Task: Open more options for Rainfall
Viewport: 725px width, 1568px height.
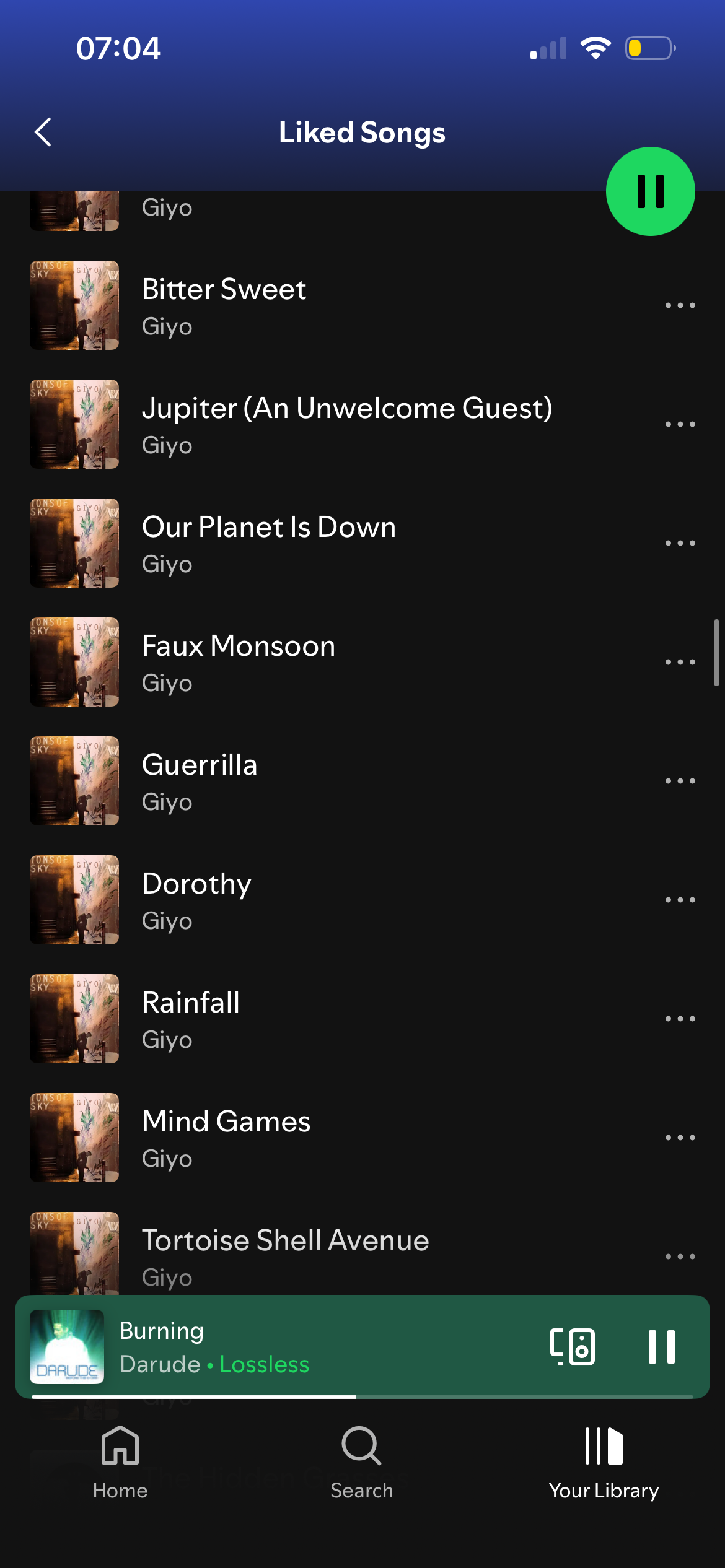Action: coord(680,1019)
